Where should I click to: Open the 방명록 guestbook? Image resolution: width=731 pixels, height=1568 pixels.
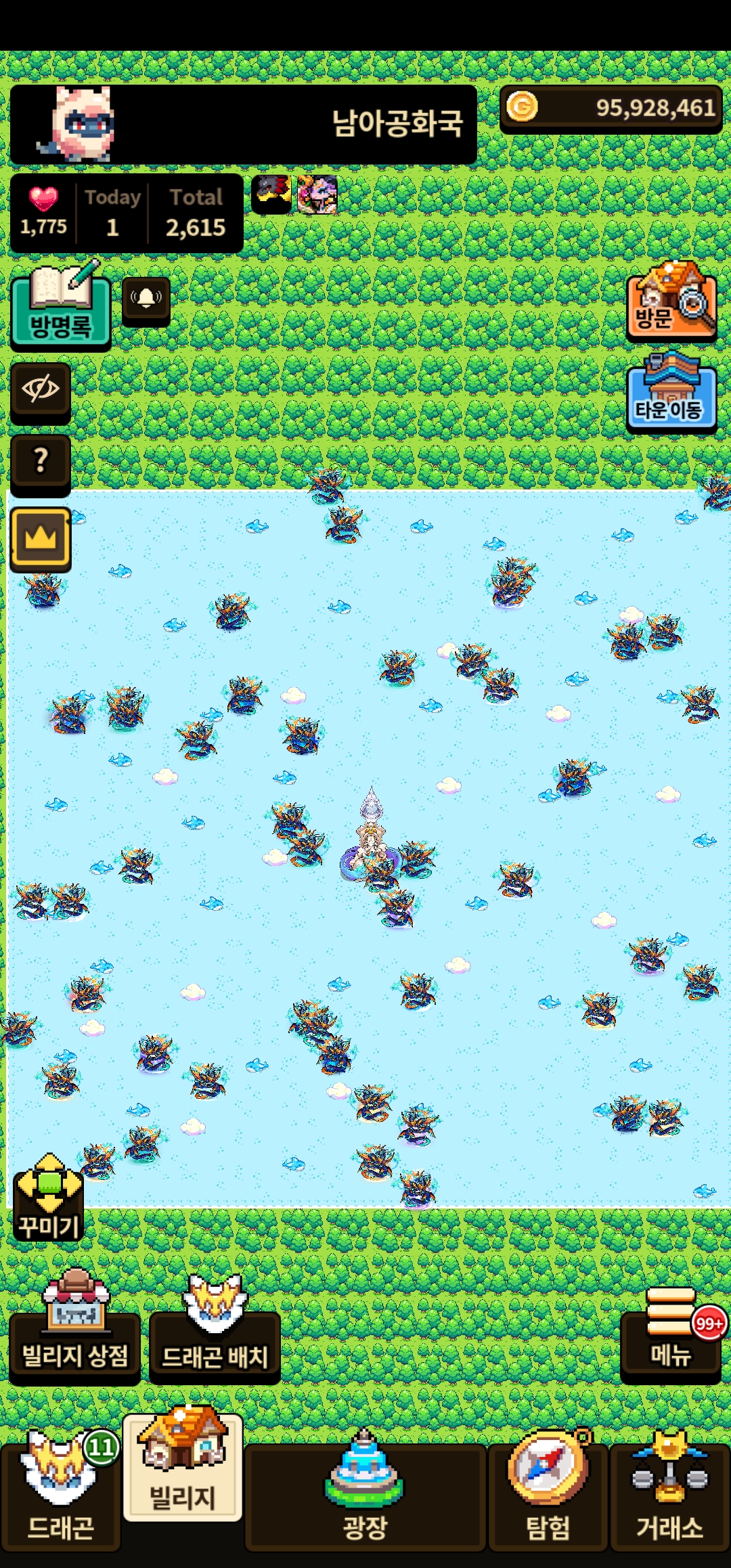click(x=61, y=307)
